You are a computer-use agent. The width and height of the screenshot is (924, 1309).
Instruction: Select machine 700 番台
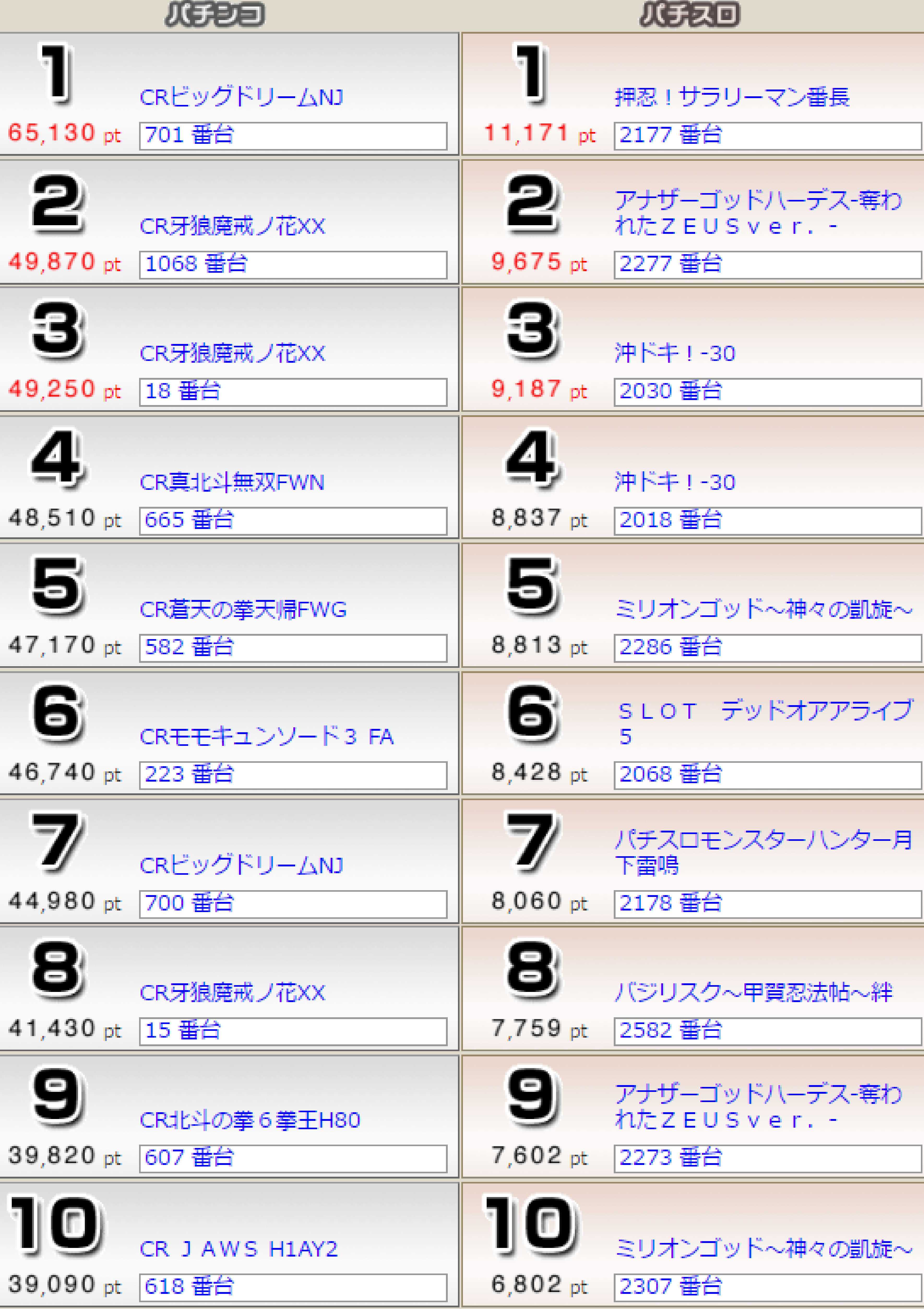189,903
